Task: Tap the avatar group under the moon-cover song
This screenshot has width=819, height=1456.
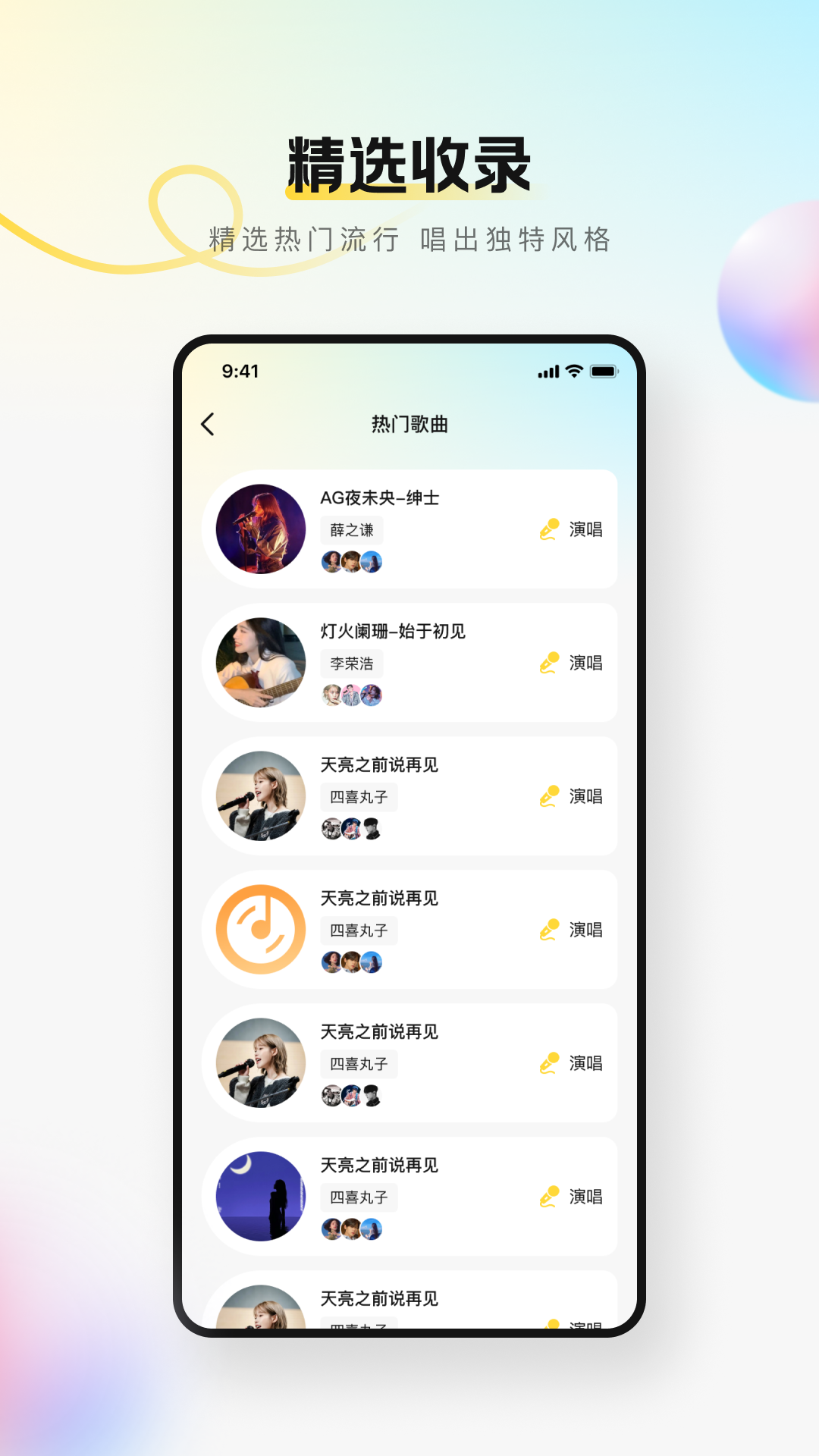Action: [x=351, y=1228]
